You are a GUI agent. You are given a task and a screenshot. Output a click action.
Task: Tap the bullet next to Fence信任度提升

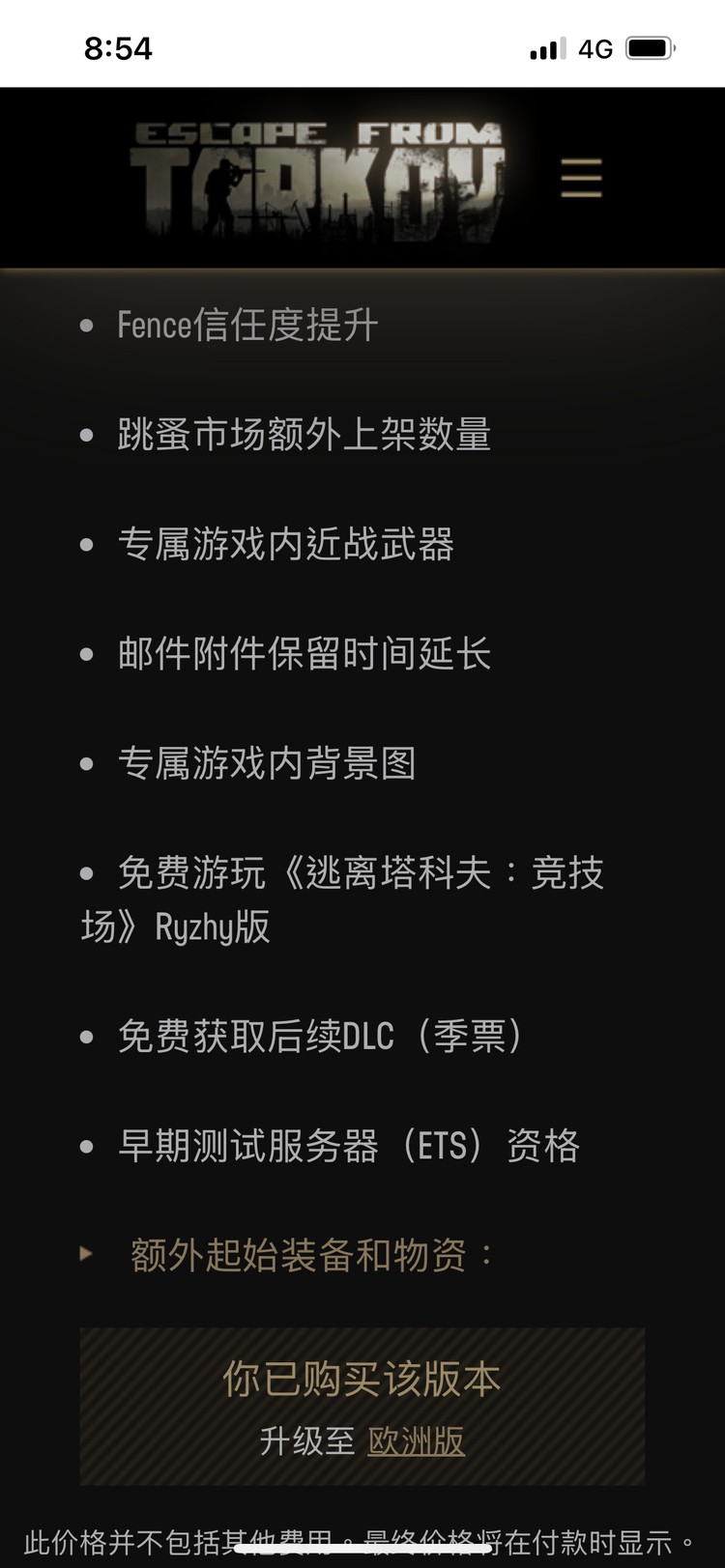coord(87,325)
